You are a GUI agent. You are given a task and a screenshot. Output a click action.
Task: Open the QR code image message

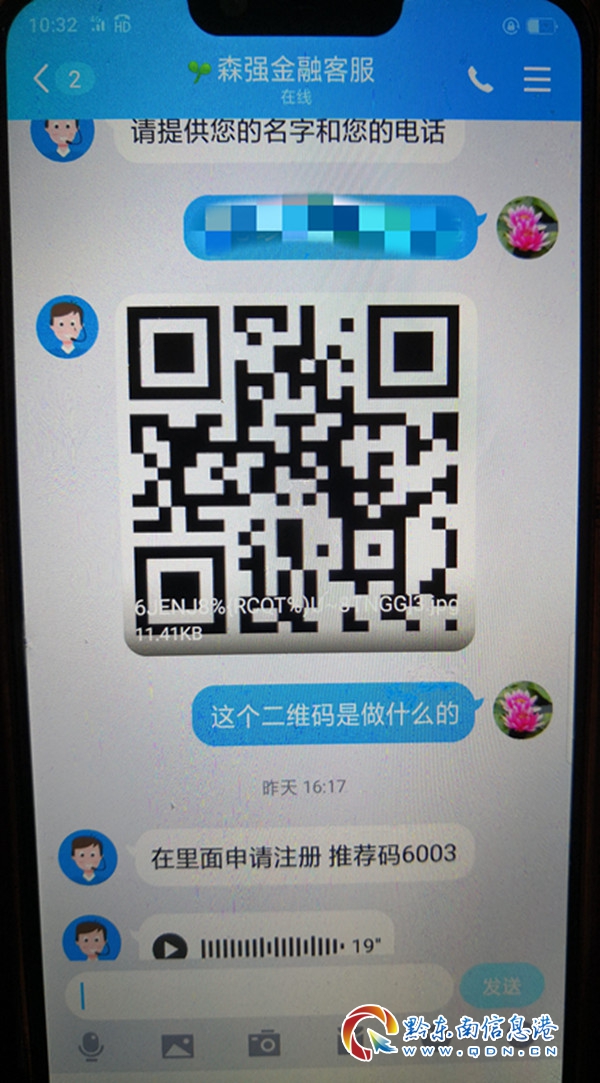pos(297,472)
